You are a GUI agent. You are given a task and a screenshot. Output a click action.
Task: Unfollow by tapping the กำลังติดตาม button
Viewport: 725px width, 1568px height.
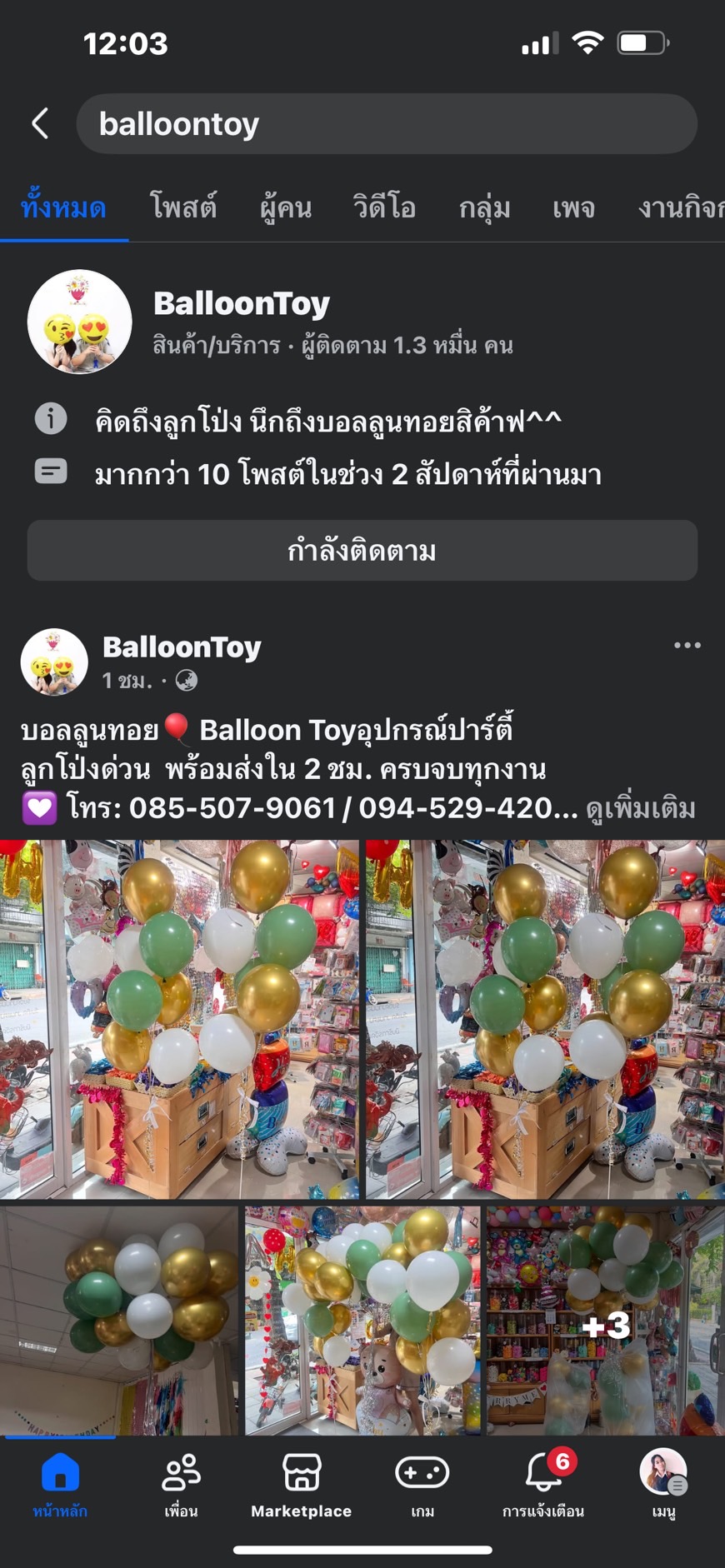pyautogui.click(x=362, y=551)
